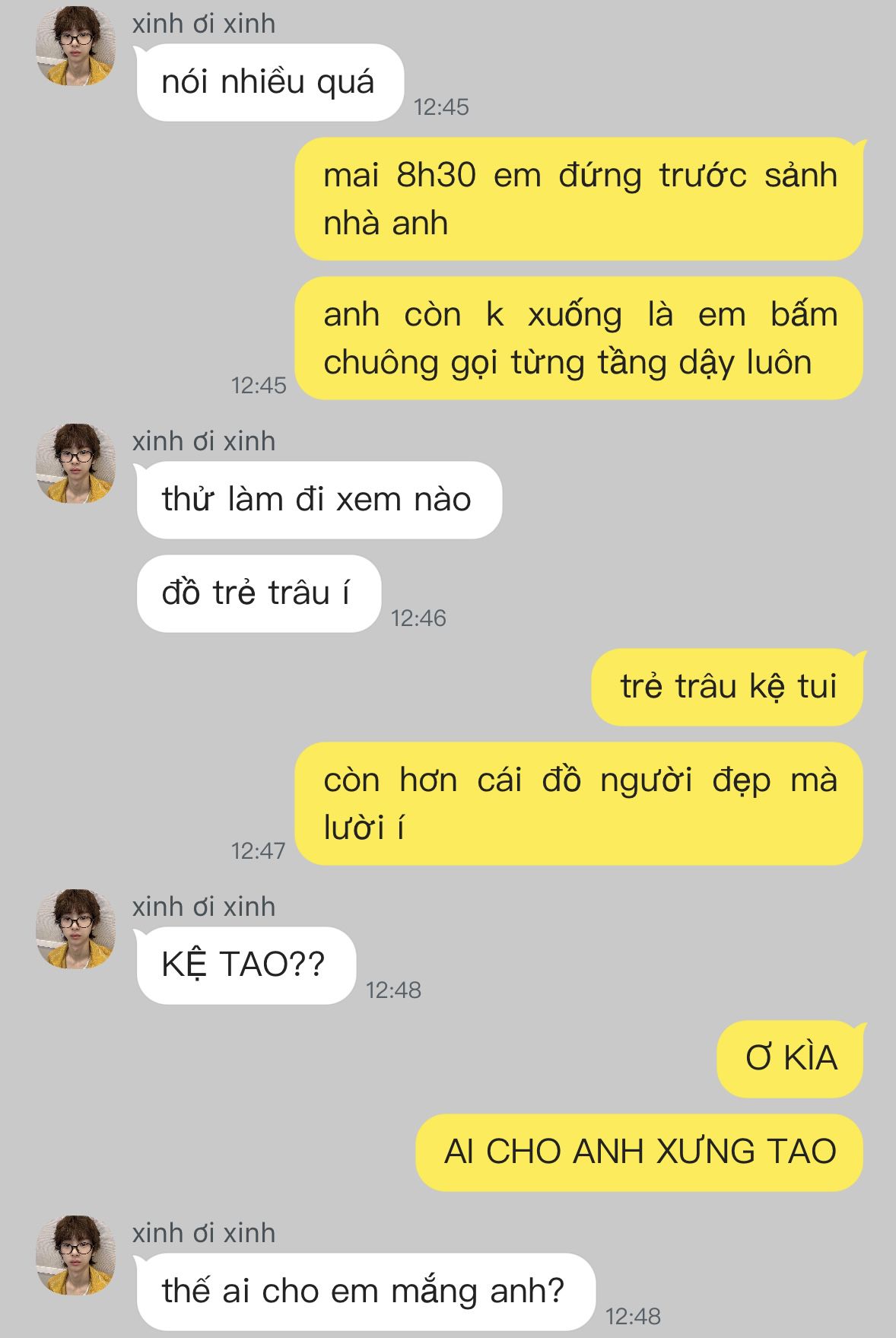Tap the avatar next to 'thử làm đi xem nào'
Image resolution: width=896 pixels, height=1338 pixels.
coord(75,463)
